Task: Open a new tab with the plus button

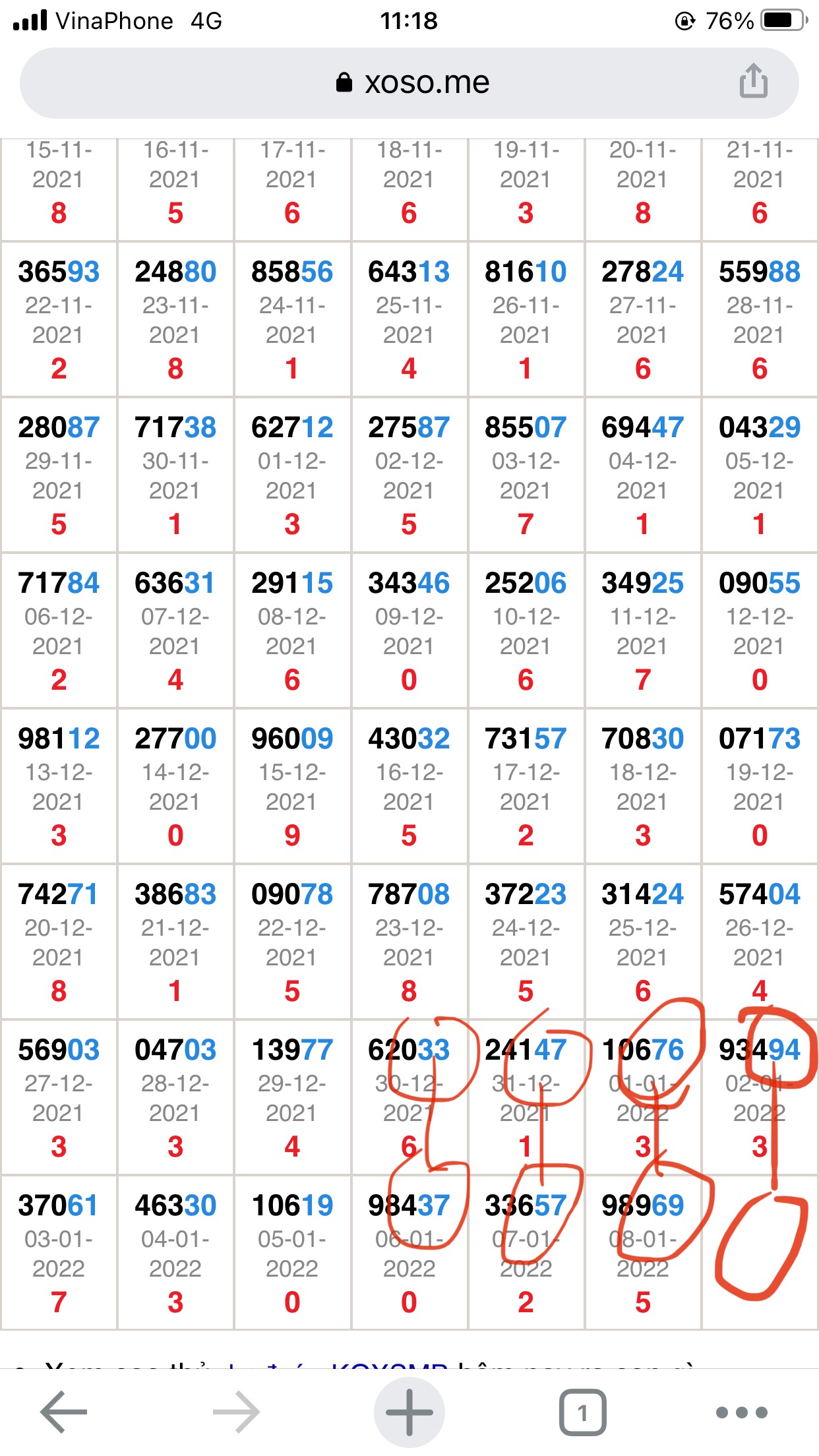Action: click(x=409, y=1412)
